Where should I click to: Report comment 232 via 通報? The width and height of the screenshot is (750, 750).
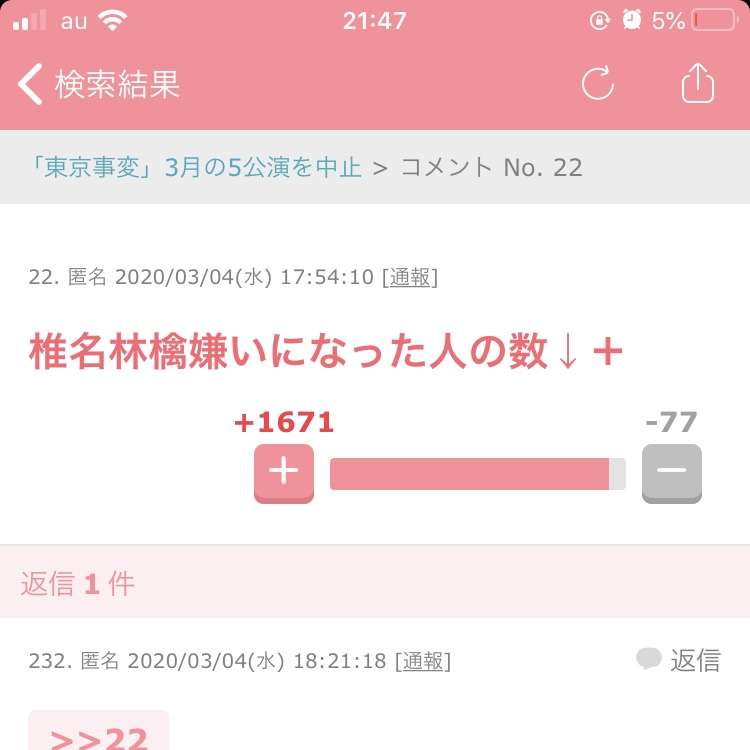[423, 661]
